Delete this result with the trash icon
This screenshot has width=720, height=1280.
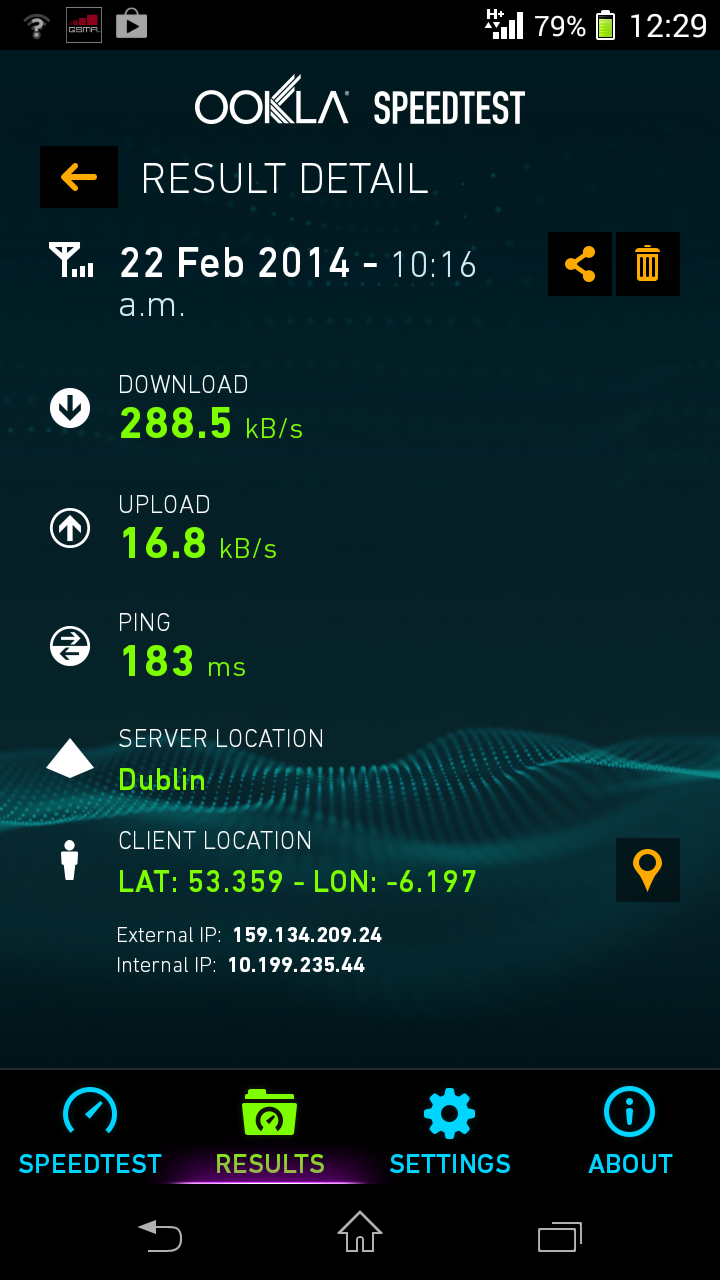(x=648, y=264)
